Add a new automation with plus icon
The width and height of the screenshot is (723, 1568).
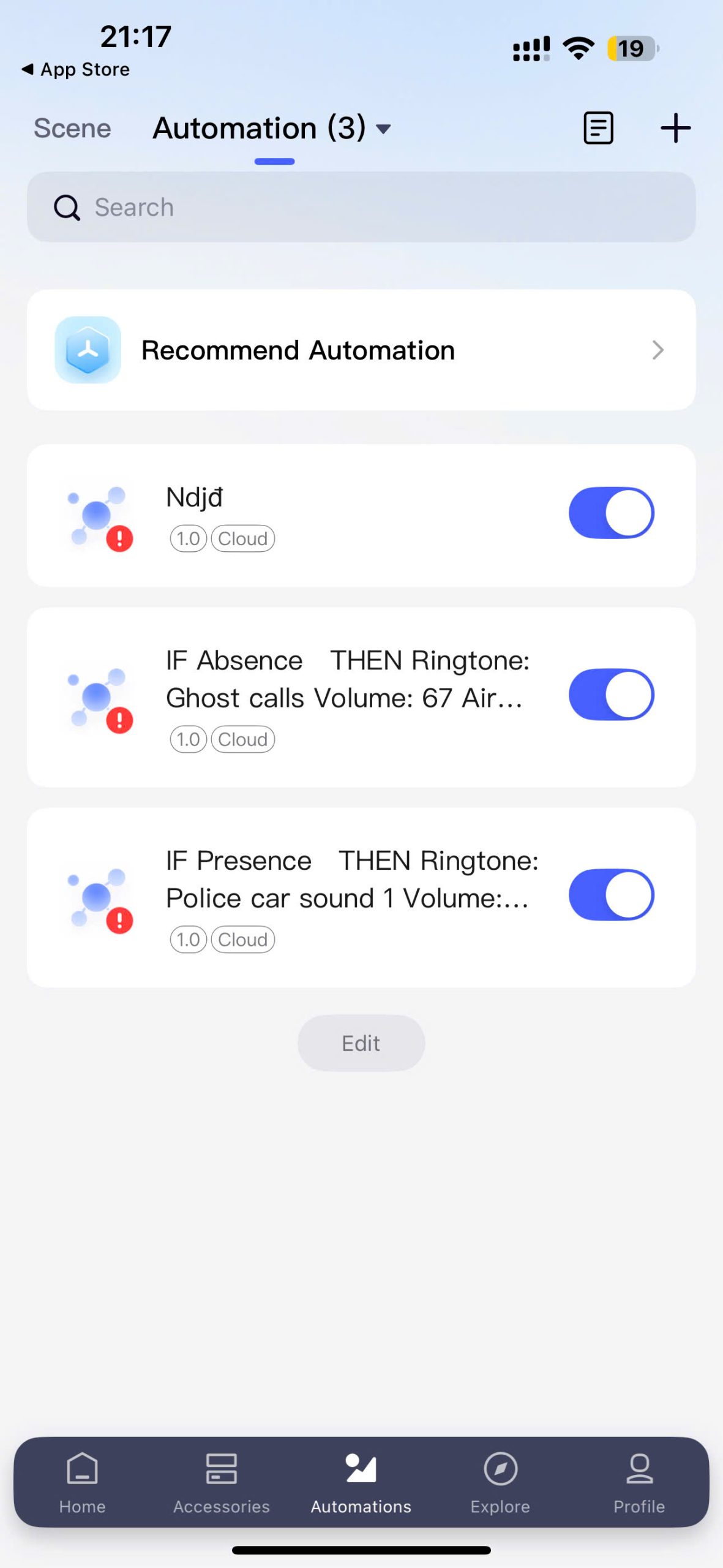tap(675, 128)
